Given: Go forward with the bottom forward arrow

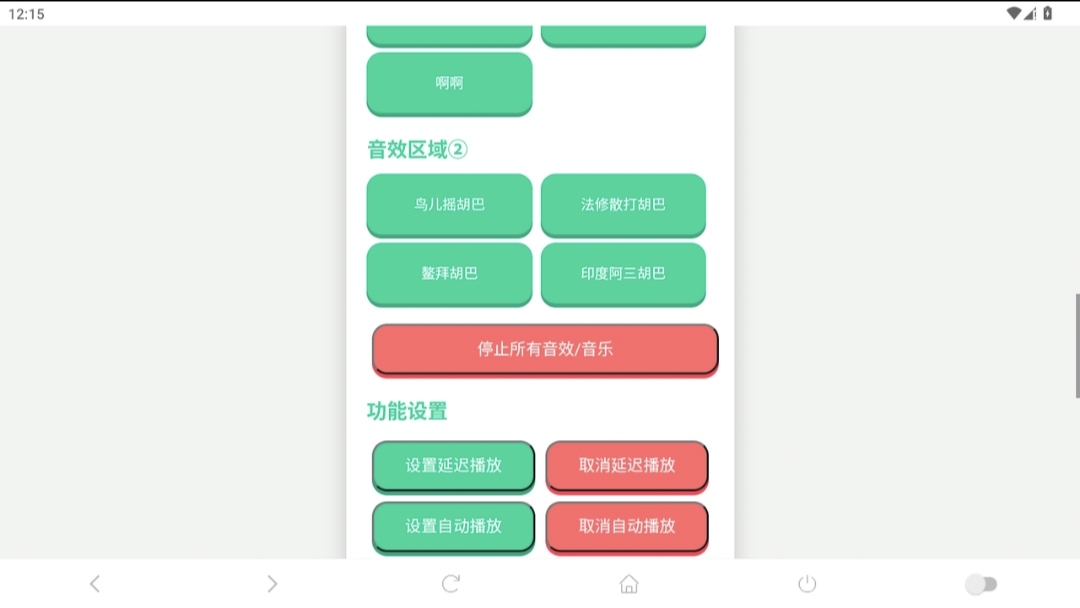Looking at the screenshot, I should 272,584.
